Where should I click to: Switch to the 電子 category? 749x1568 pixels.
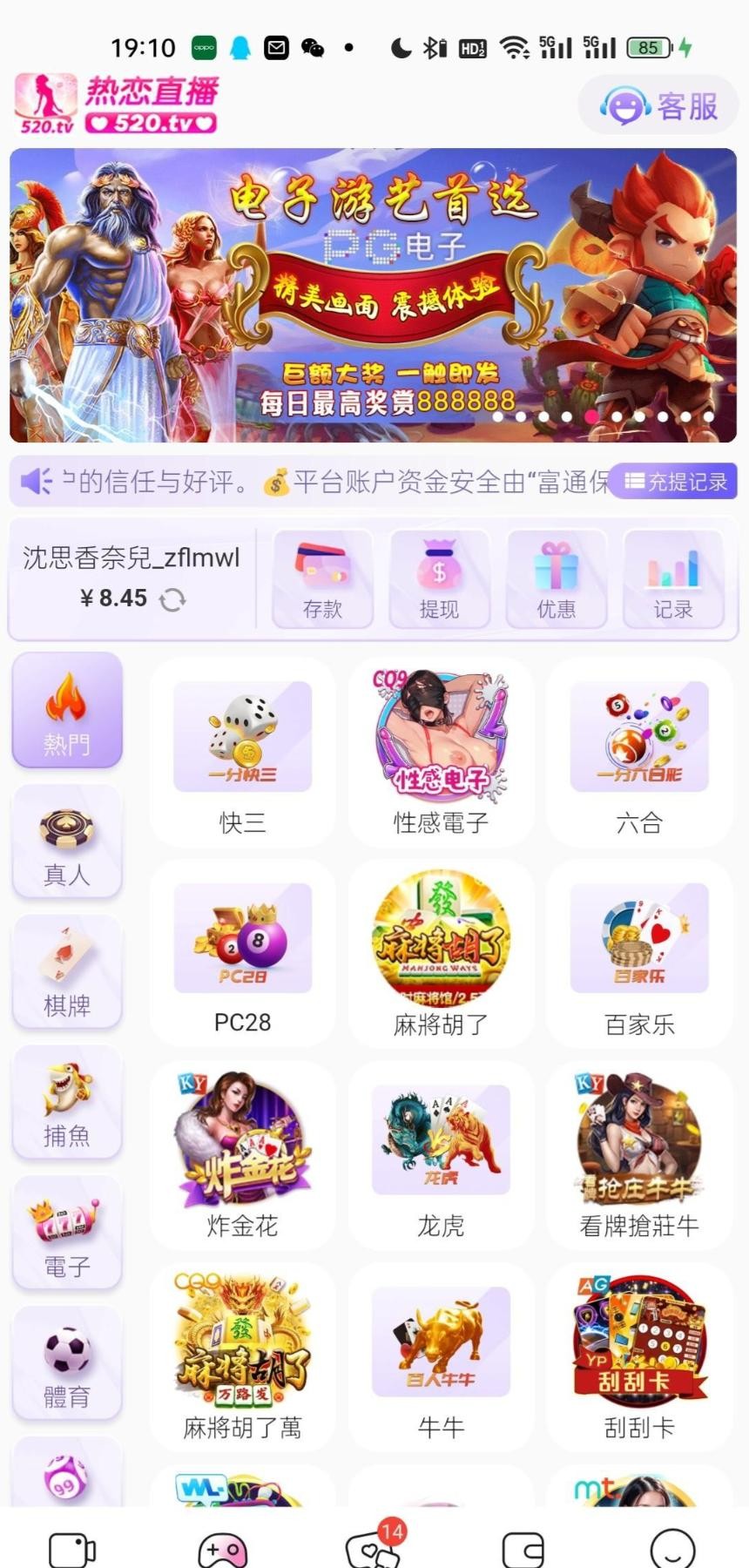(67, 1233)
